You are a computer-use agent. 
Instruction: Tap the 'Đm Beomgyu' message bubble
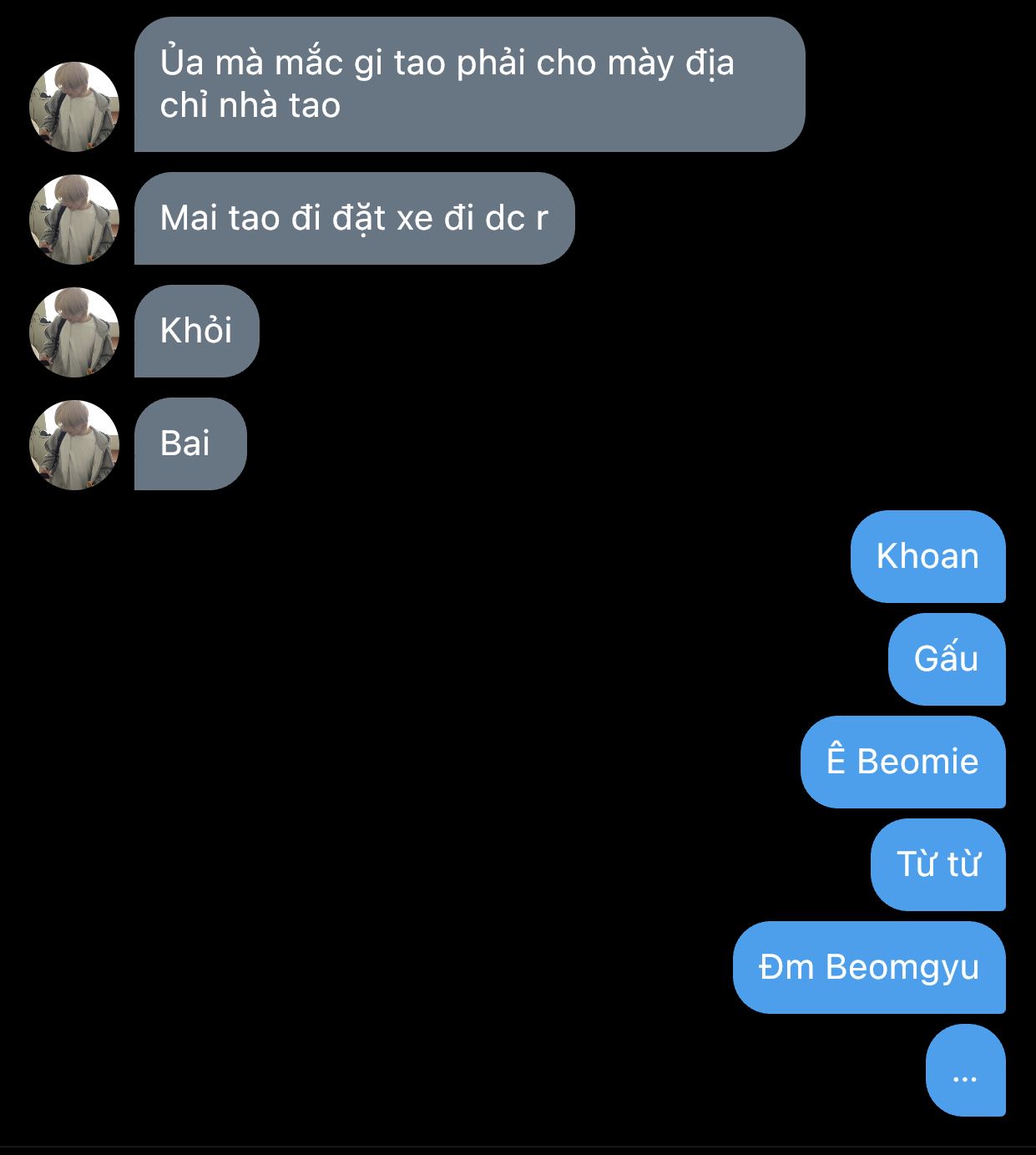tap(868, 967)
